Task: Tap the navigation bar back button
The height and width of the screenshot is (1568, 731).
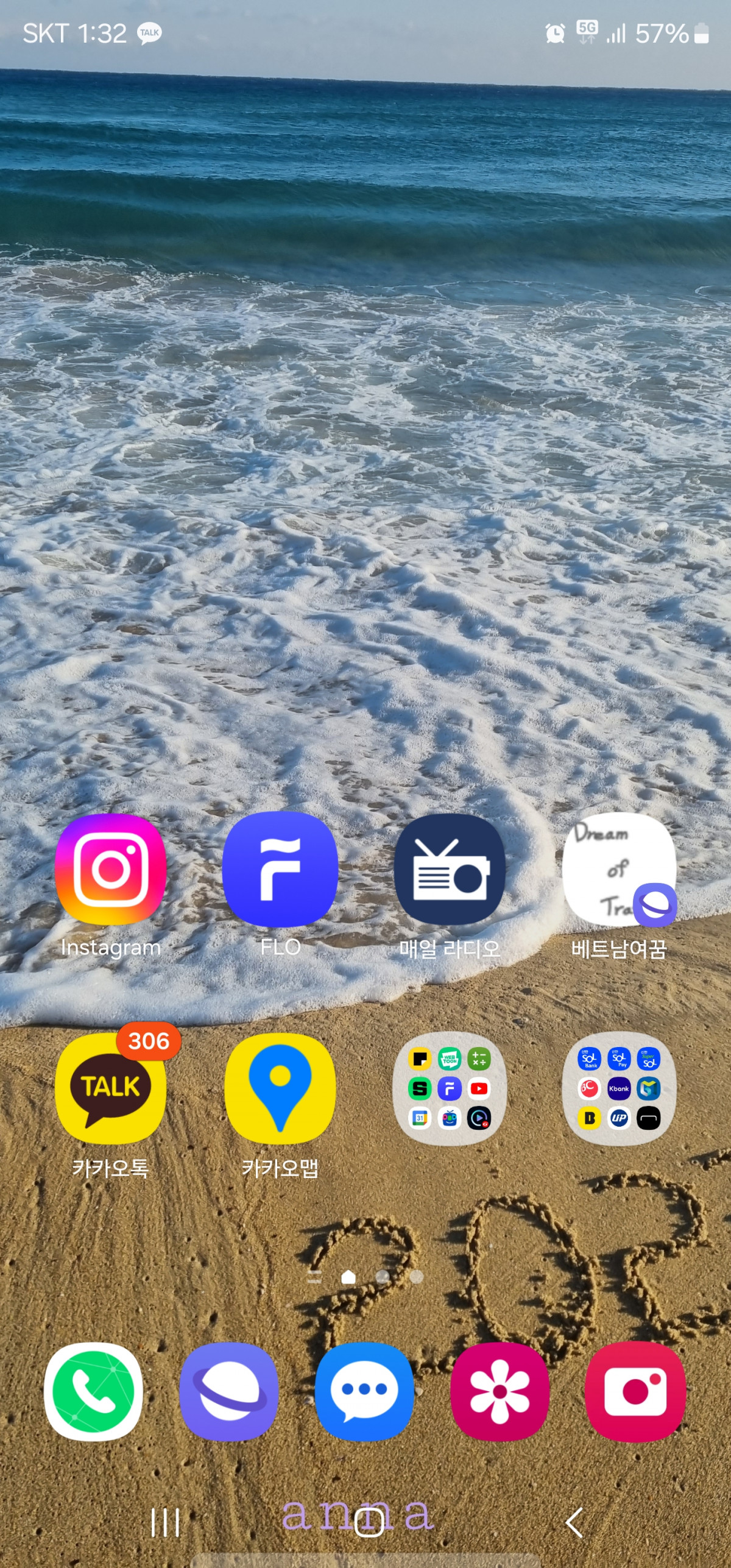Action: [x=574, y=1523]
